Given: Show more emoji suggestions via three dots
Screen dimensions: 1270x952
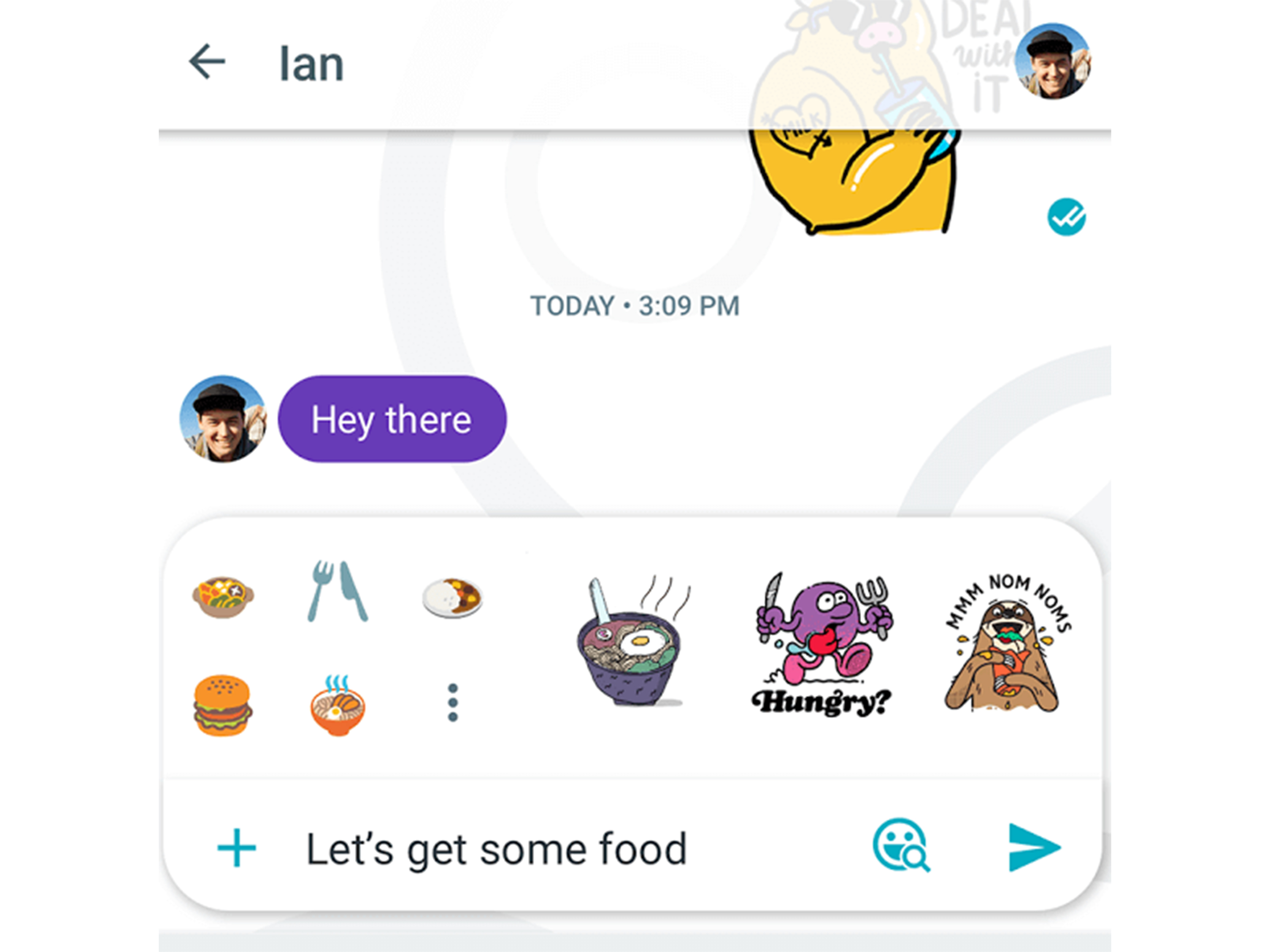Looking at the screenshot, I should (x=452, y=703).
